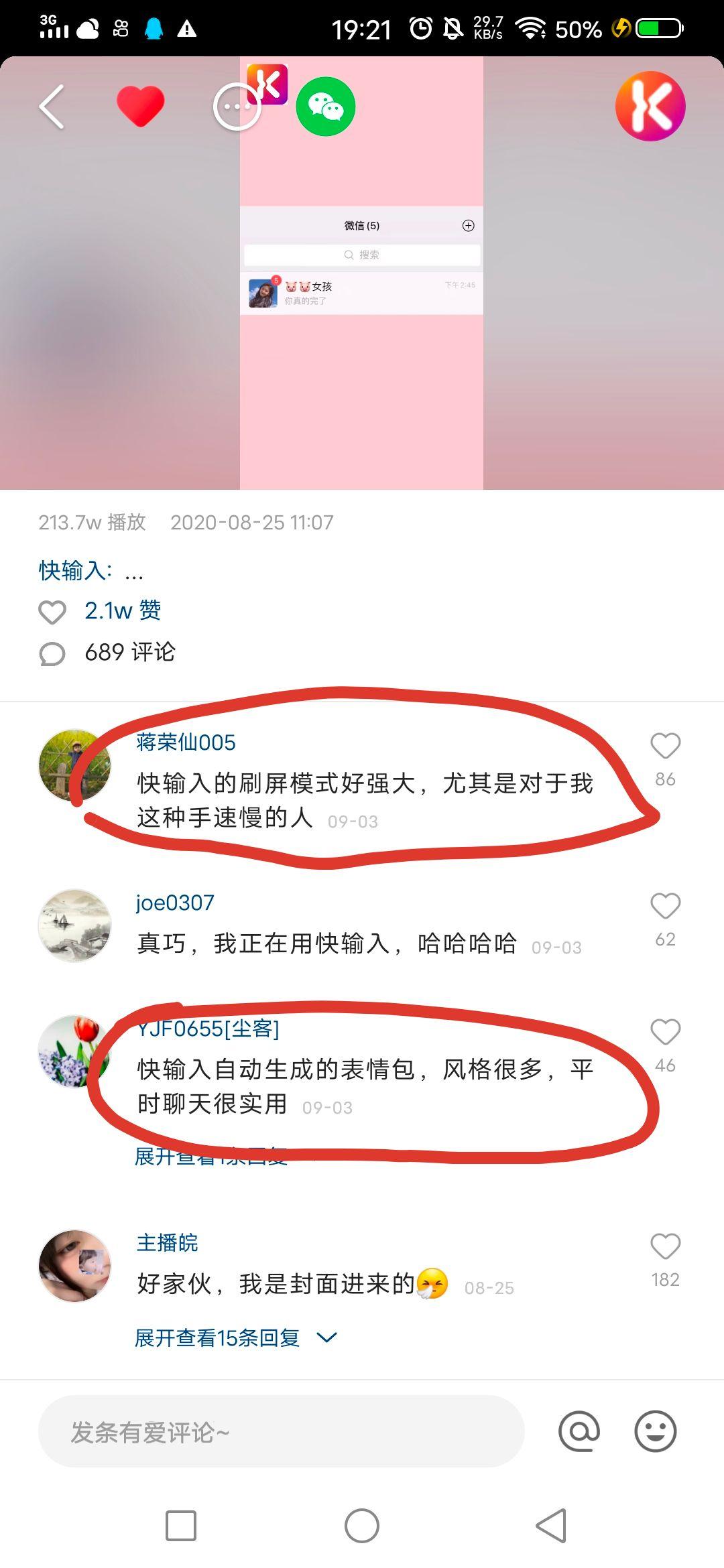Screen dimensions: 724x1568
Task: Like joe0307's comment
Action: (665, 906)
